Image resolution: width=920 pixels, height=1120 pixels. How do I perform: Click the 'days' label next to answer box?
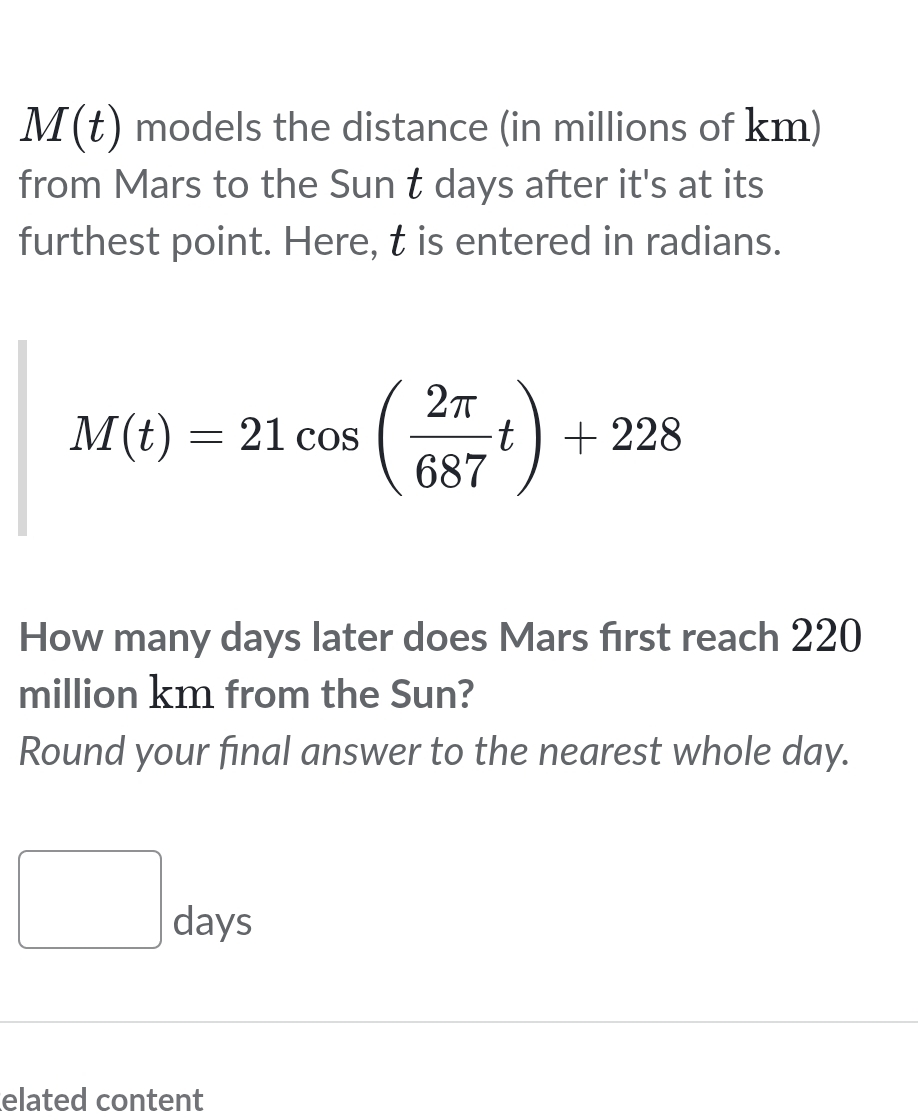[x=212, y=920]
